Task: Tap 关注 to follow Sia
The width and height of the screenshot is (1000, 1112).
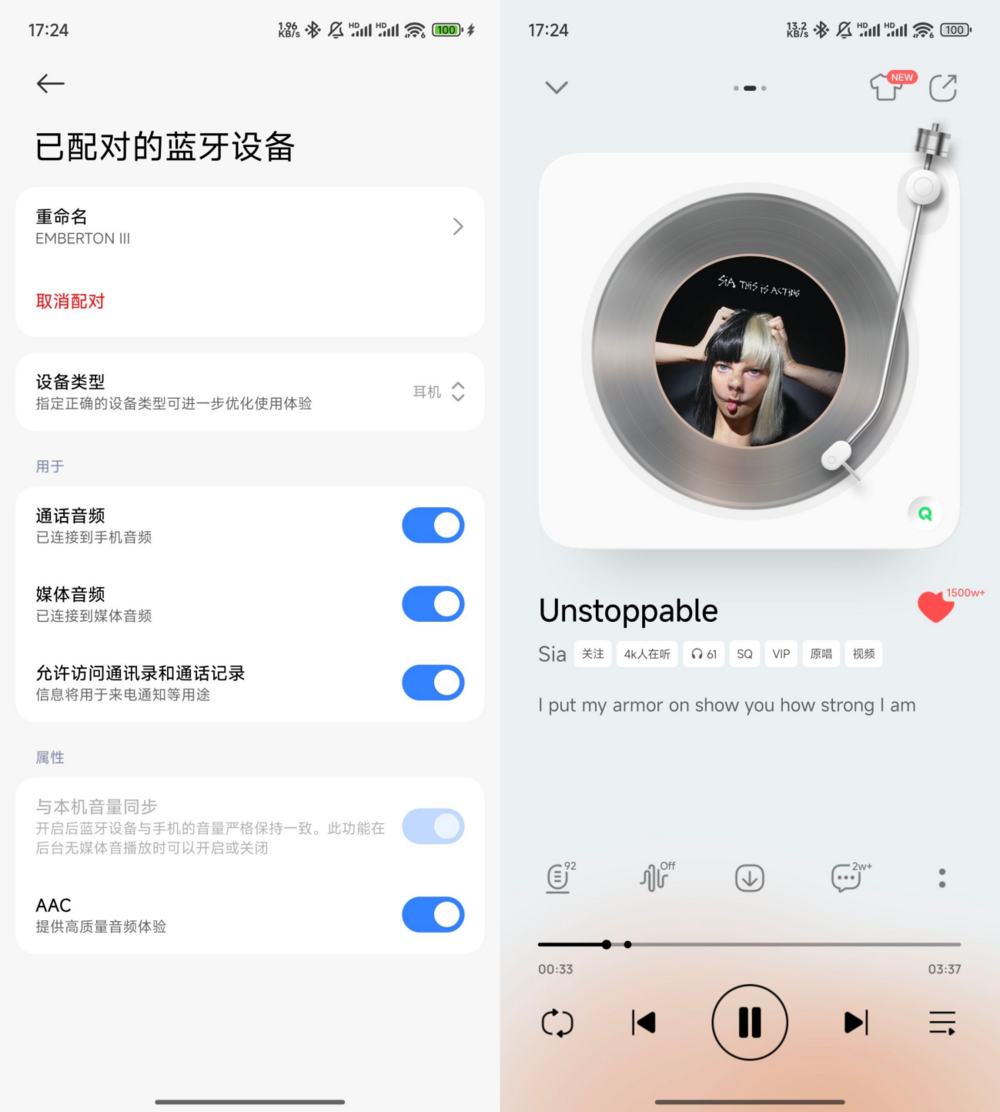Action: (593, 653)
